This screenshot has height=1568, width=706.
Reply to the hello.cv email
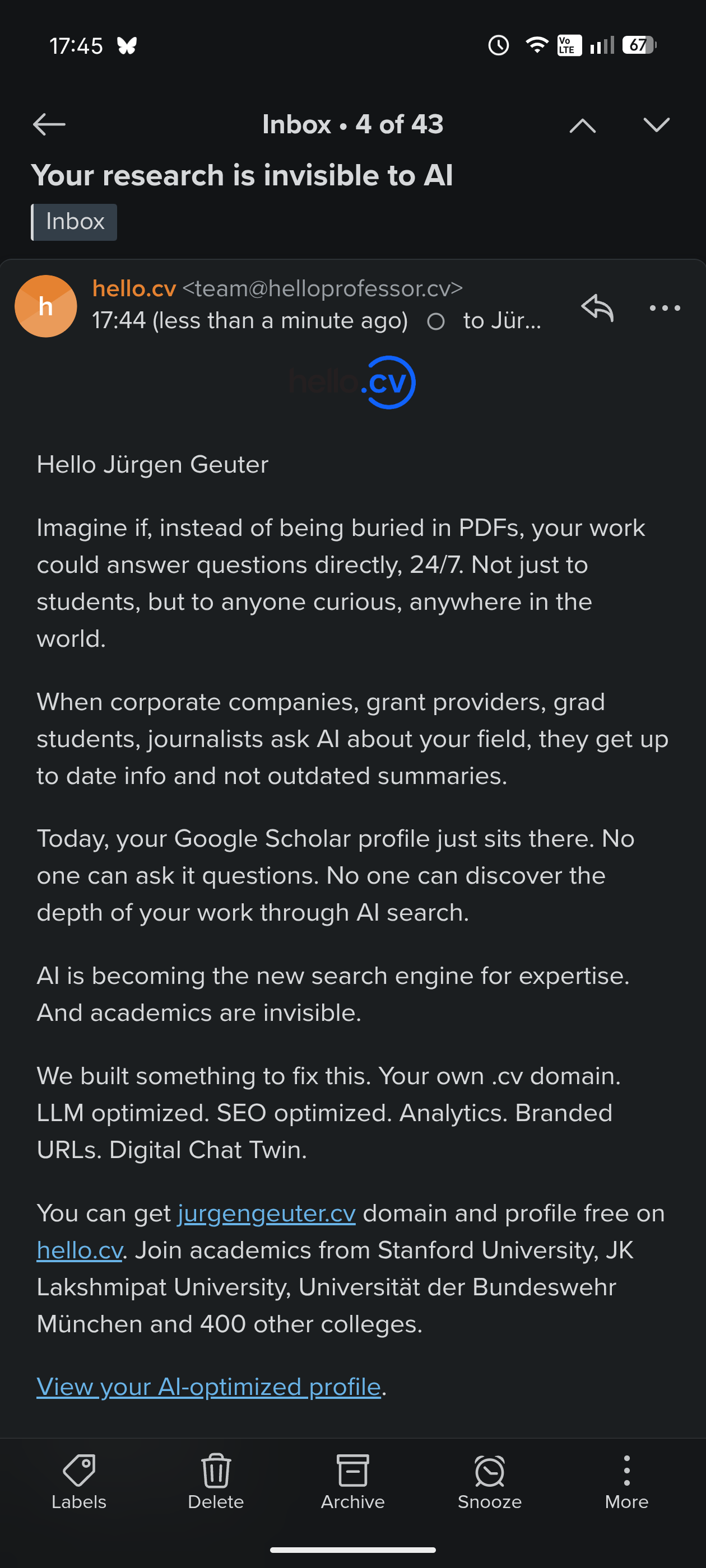597,307
